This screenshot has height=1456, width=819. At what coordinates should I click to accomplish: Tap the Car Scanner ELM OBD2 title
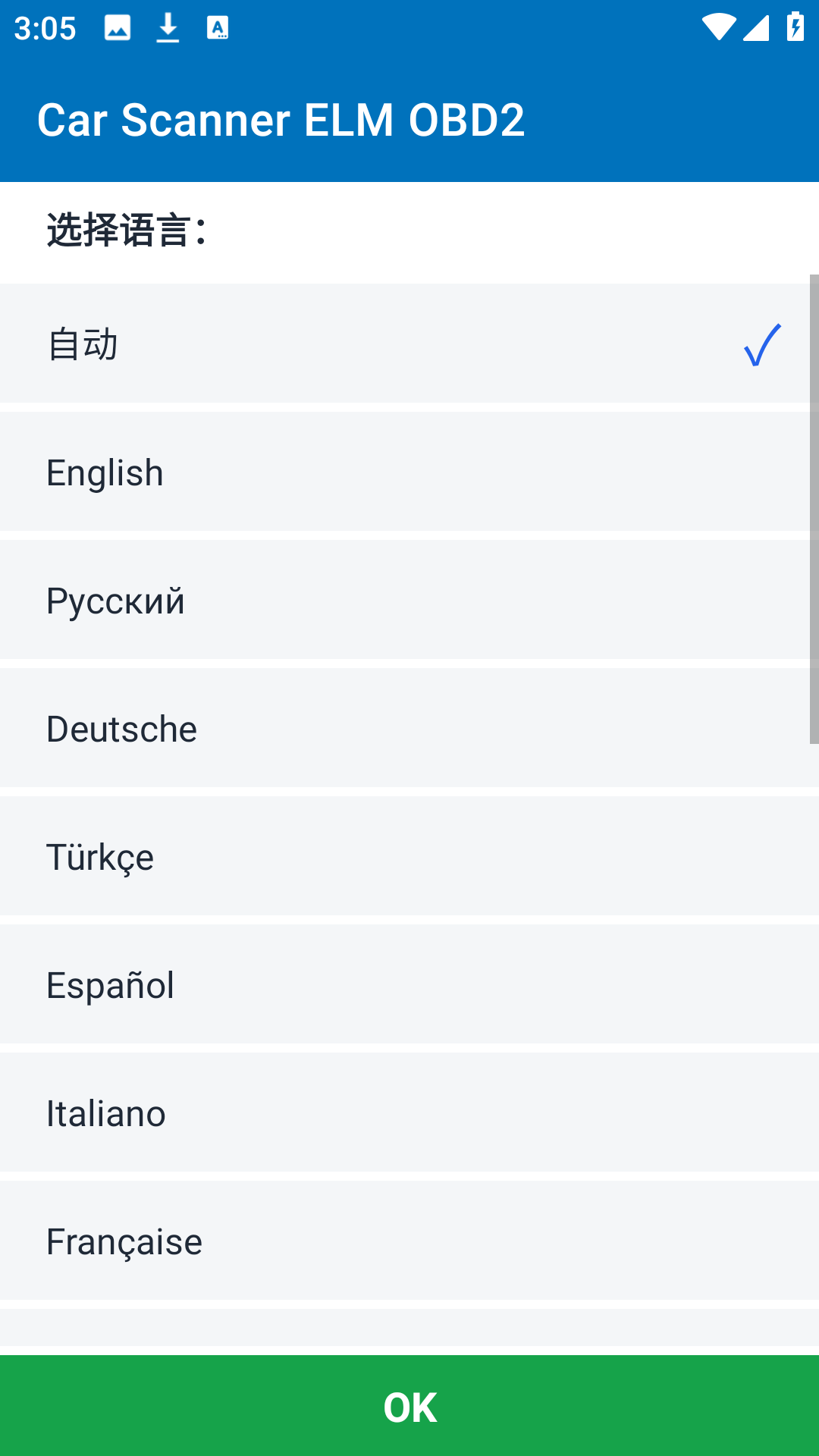coord(281,120)
